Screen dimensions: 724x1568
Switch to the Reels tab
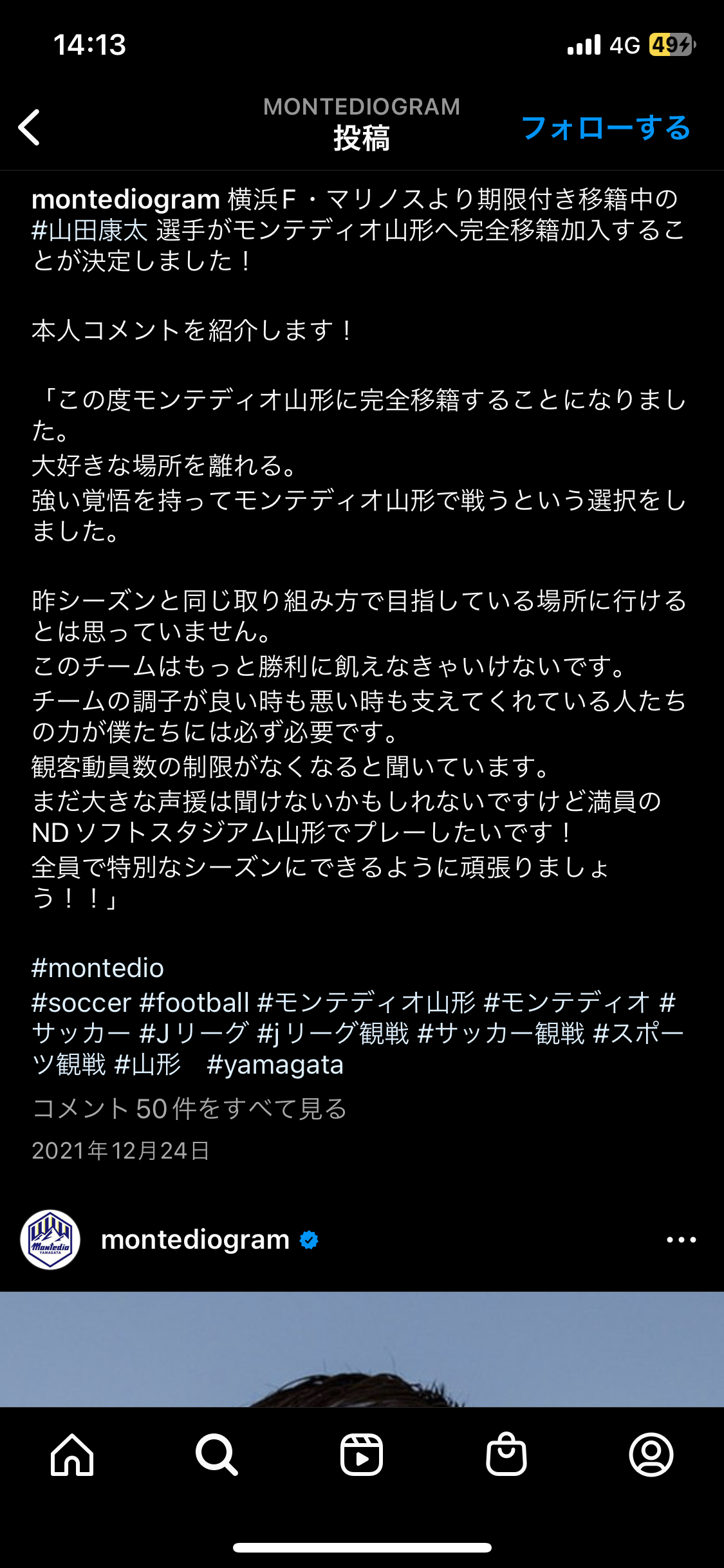(362, 1455)
